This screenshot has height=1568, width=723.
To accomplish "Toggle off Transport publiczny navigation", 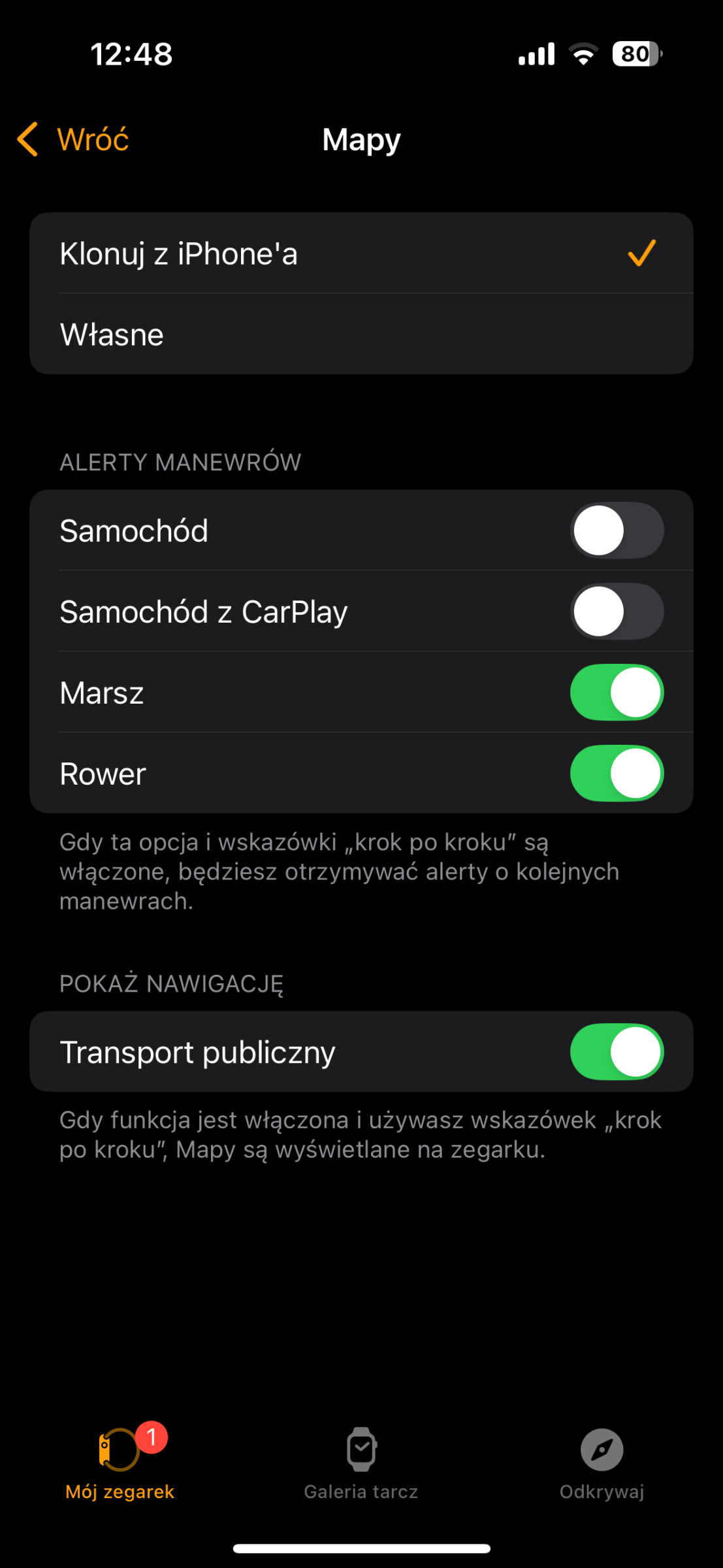I will [x=617, y=1052].
